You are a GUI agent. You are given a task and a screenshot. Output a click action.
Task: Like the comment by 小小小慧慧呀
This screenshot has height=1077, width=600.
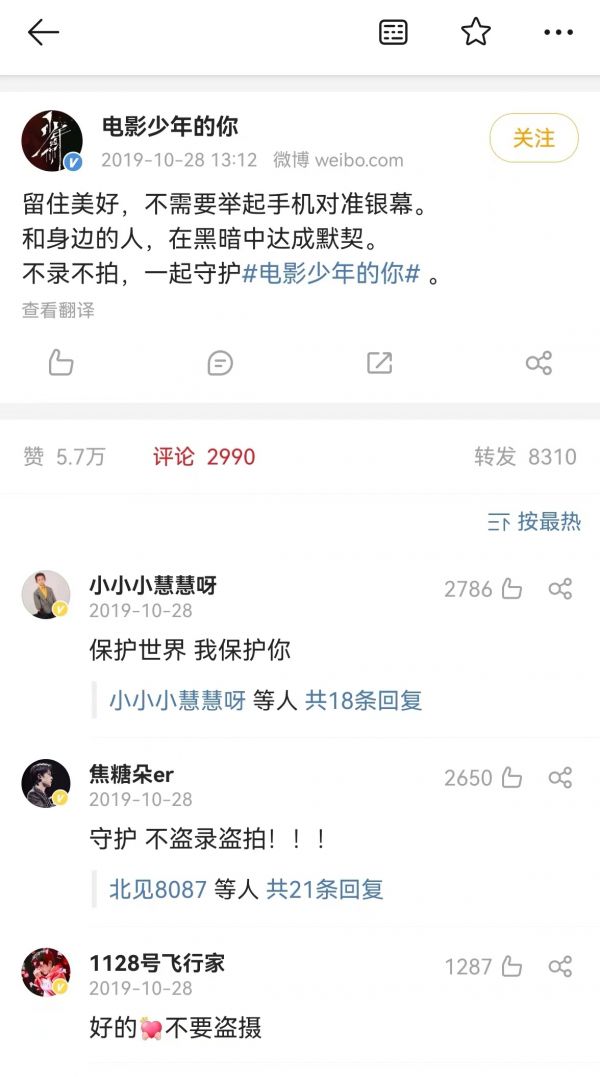[511, 589]
